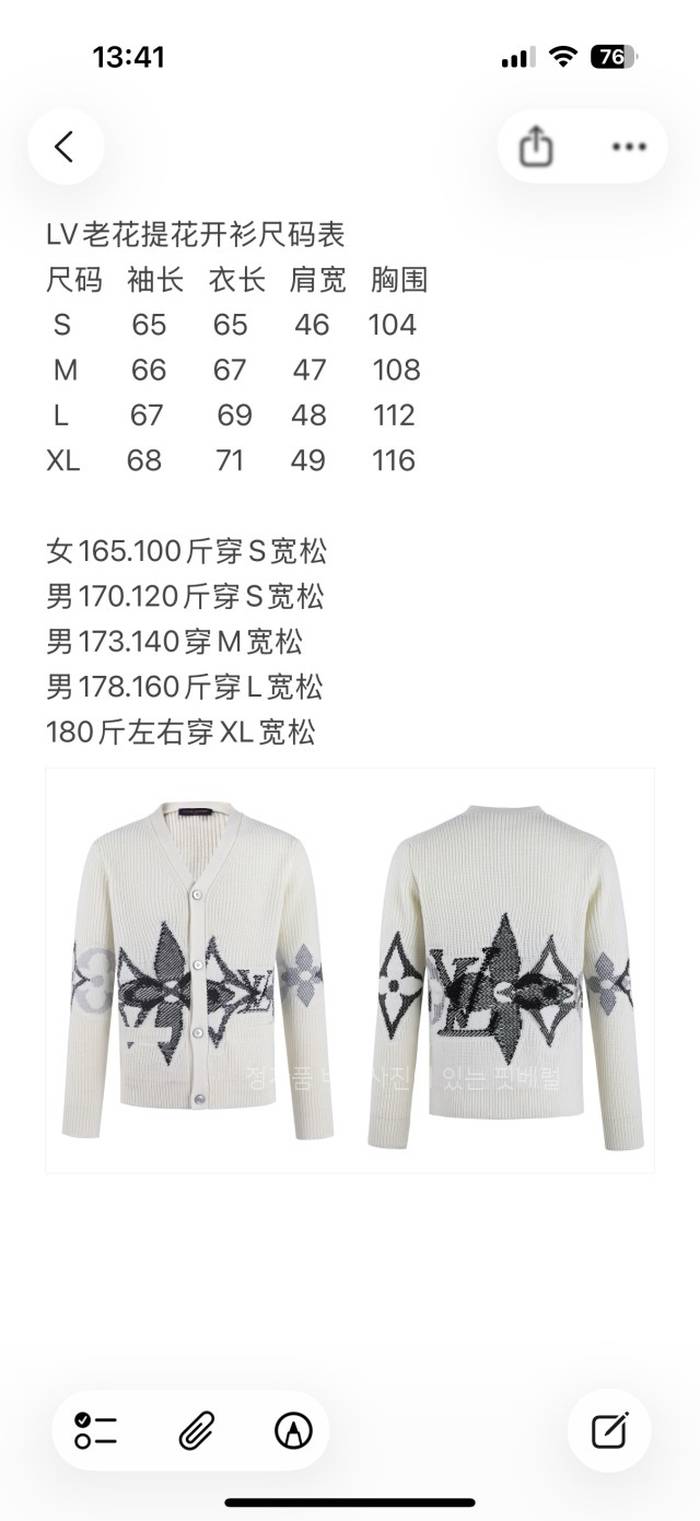The height and width of the screenshot is (1521, 700).
Task: Attach a file with the paperclip
Action: click(195, 1432)
